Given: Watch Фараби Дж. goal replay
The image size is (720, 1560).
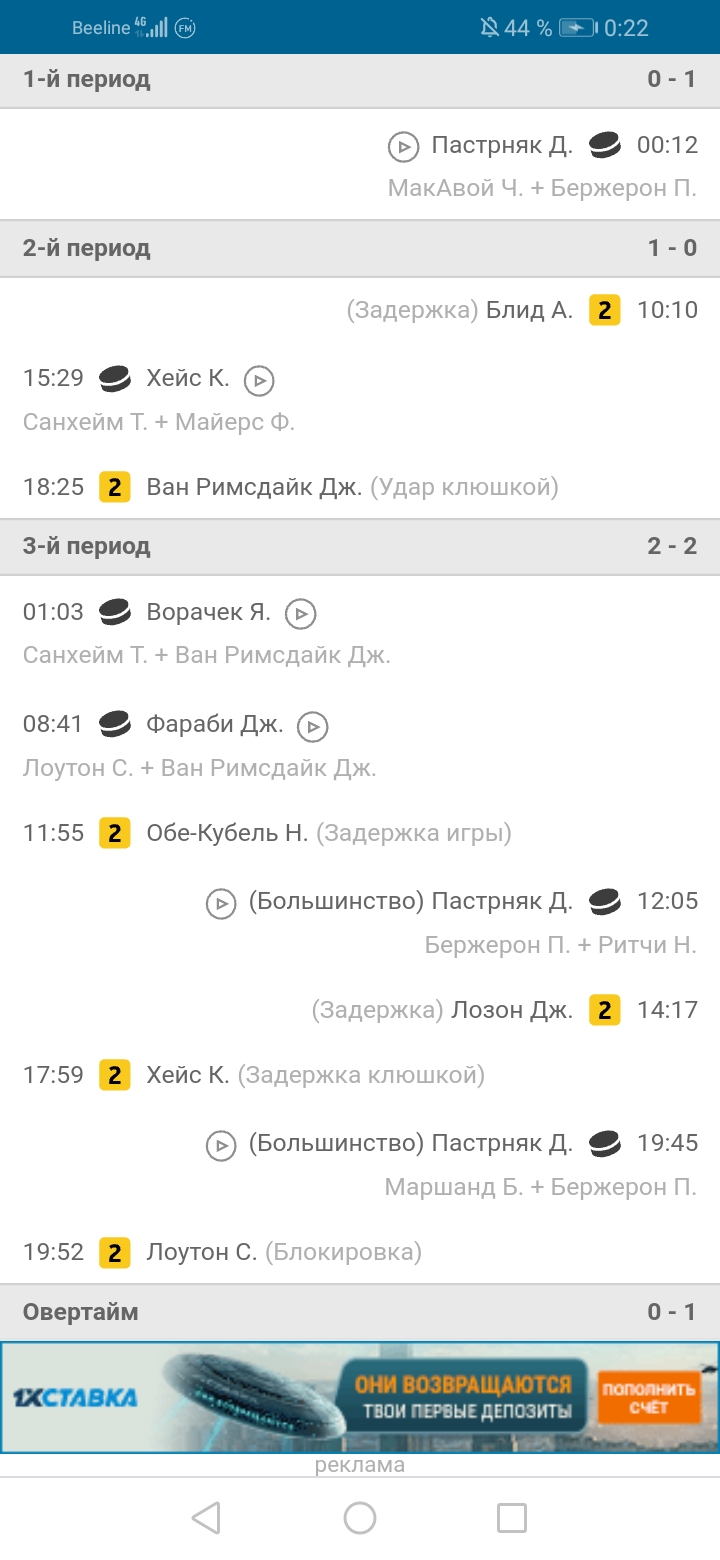Looking at the screenshot, I should tap(313, 726).
